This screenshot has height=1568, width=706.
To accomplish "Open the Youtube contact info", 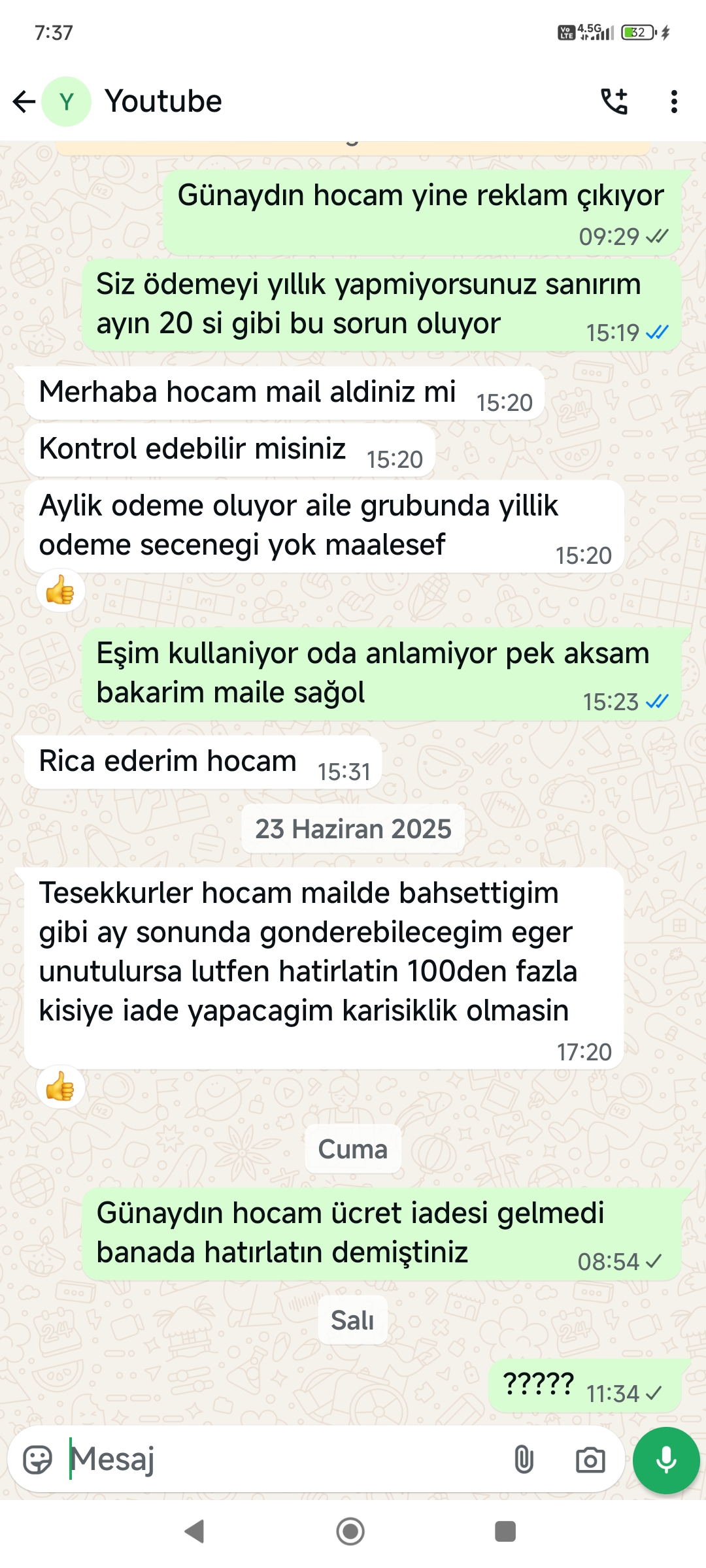I will click(x=163, y=102).
